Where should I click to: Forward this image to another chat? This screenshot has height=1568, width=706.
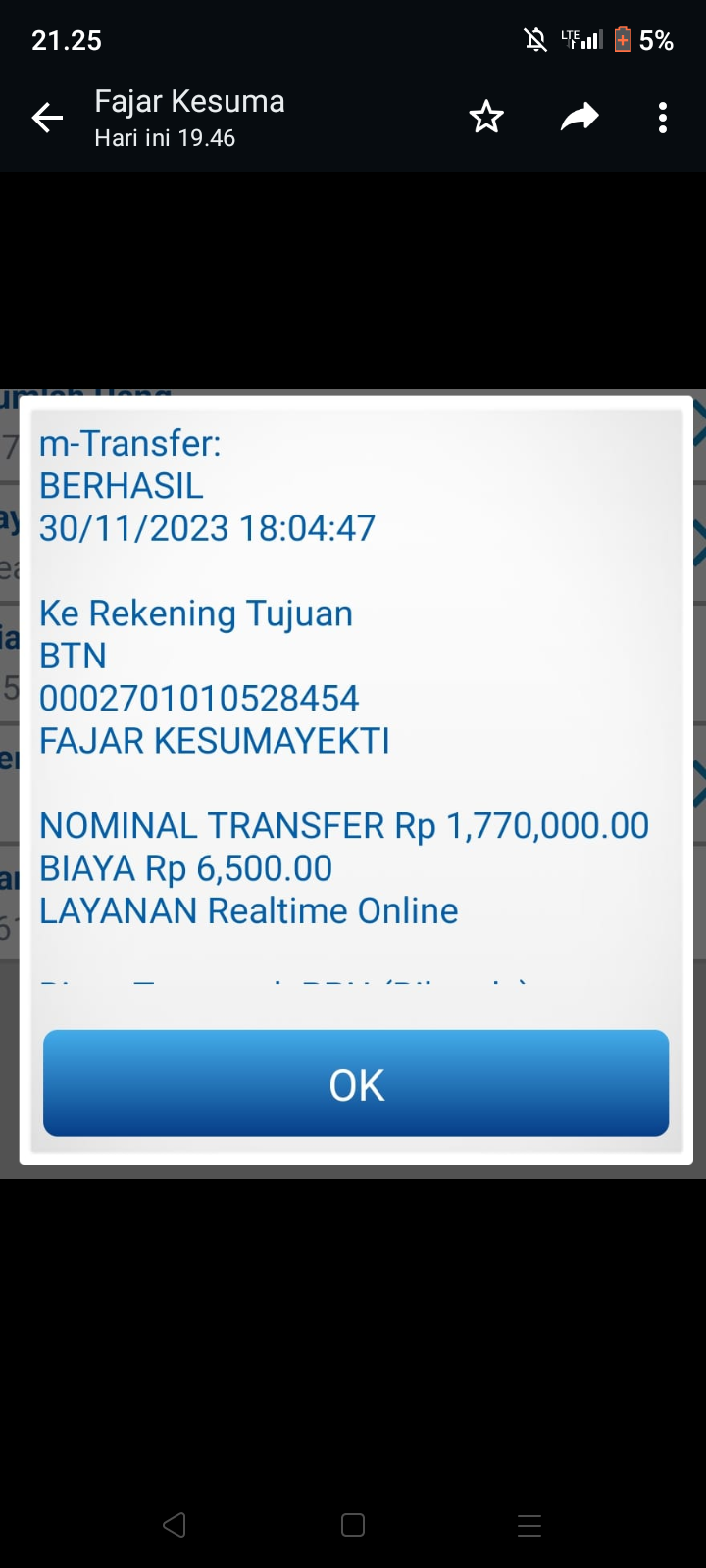click(579, 118)
